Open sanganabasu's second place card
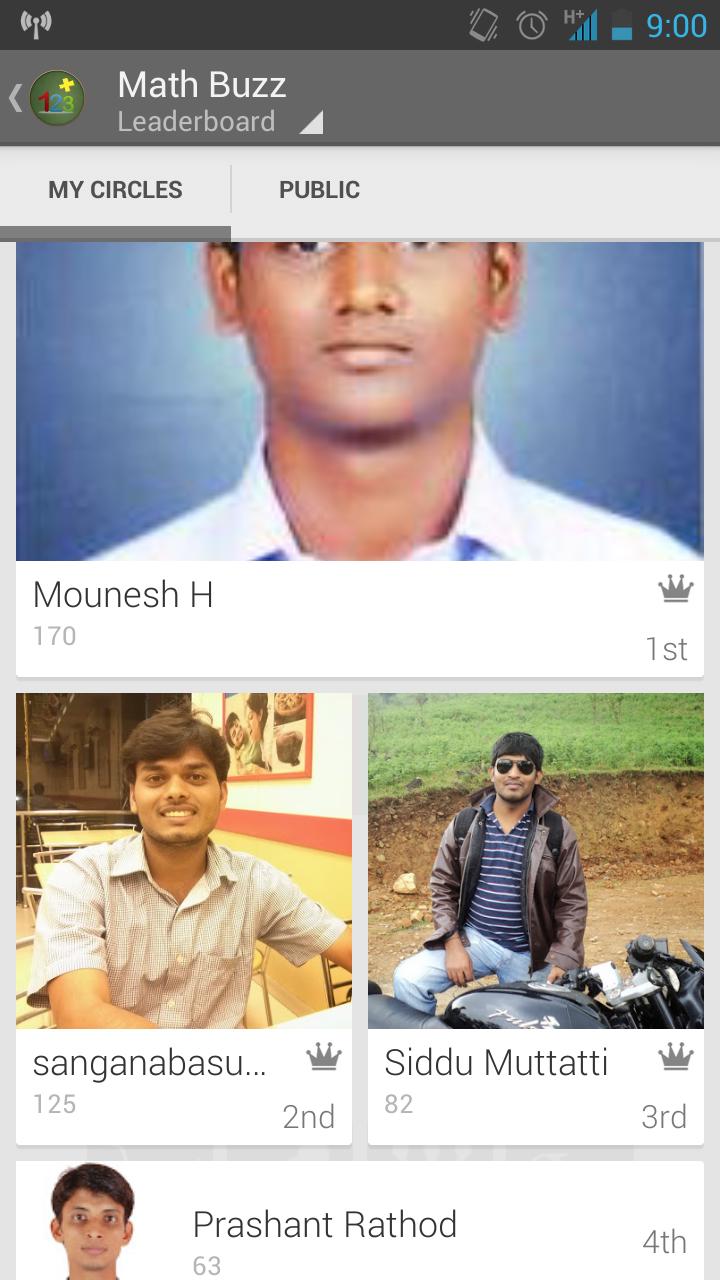Screen dimensions: 720x1280 click(184, 918)
